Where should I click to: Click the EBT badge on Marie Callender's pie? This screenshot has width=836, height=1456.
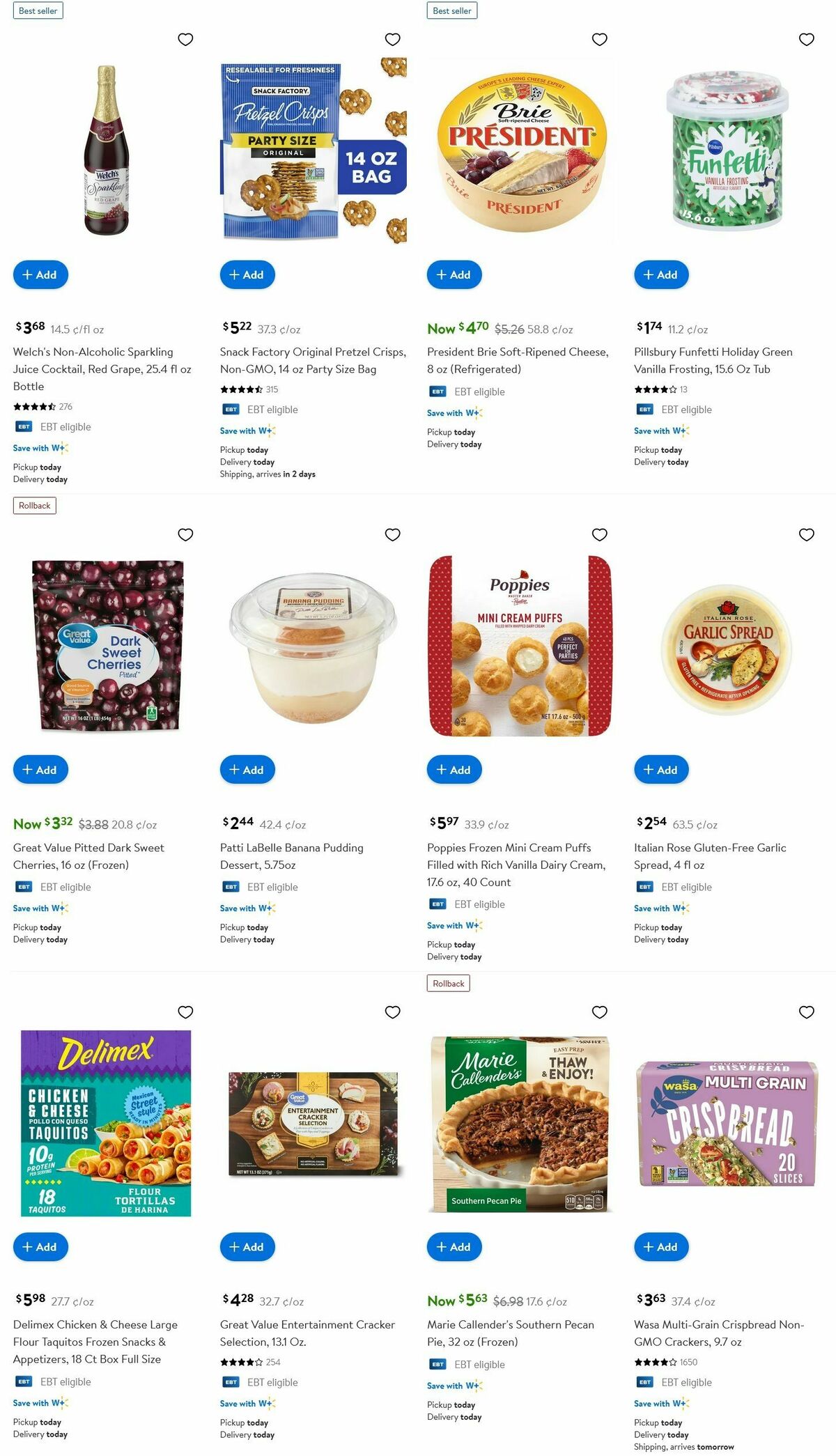pos(436,1364)
